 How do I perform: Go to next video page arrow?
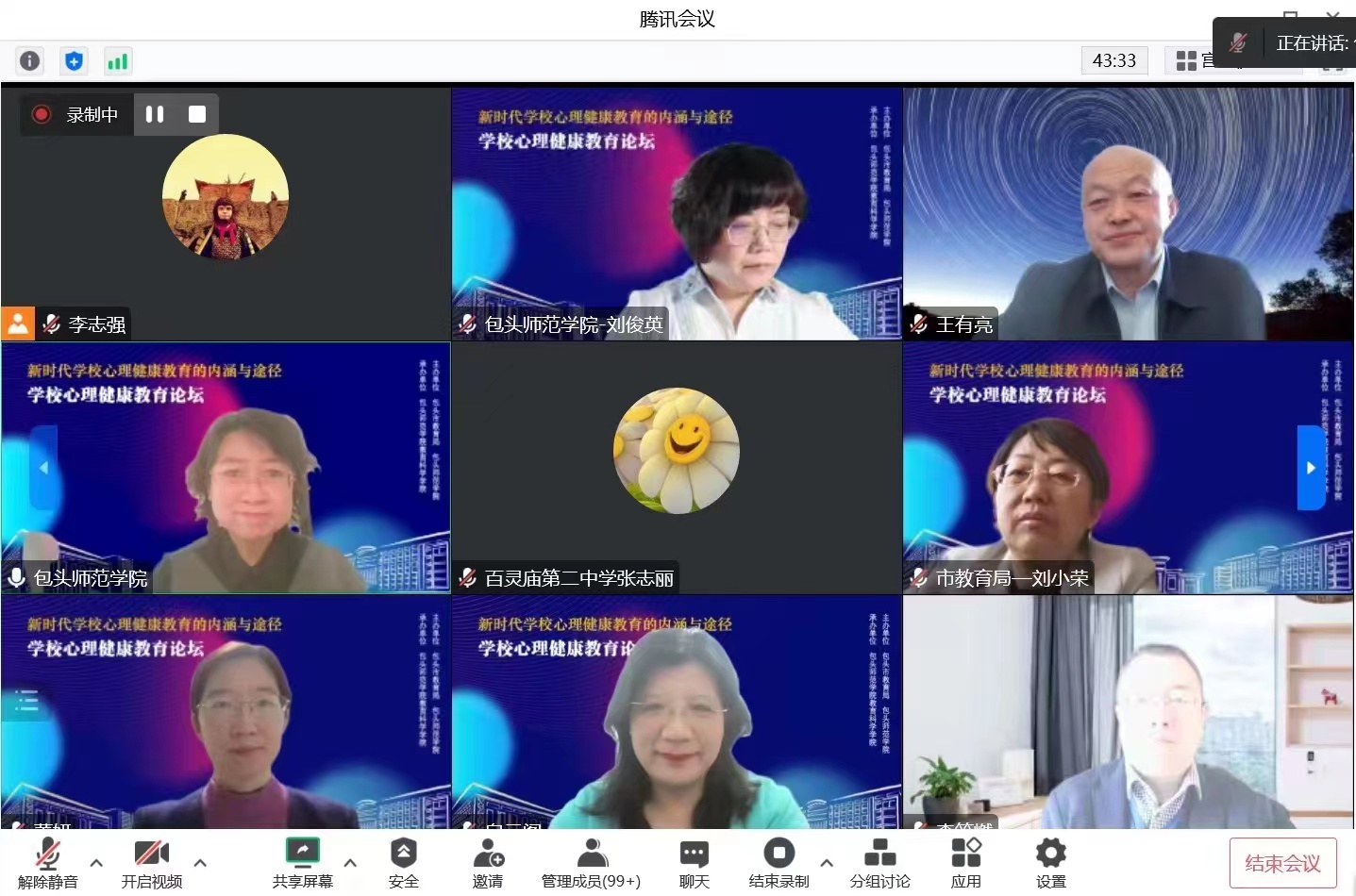pyautogui.click(x=1311, y=468)
